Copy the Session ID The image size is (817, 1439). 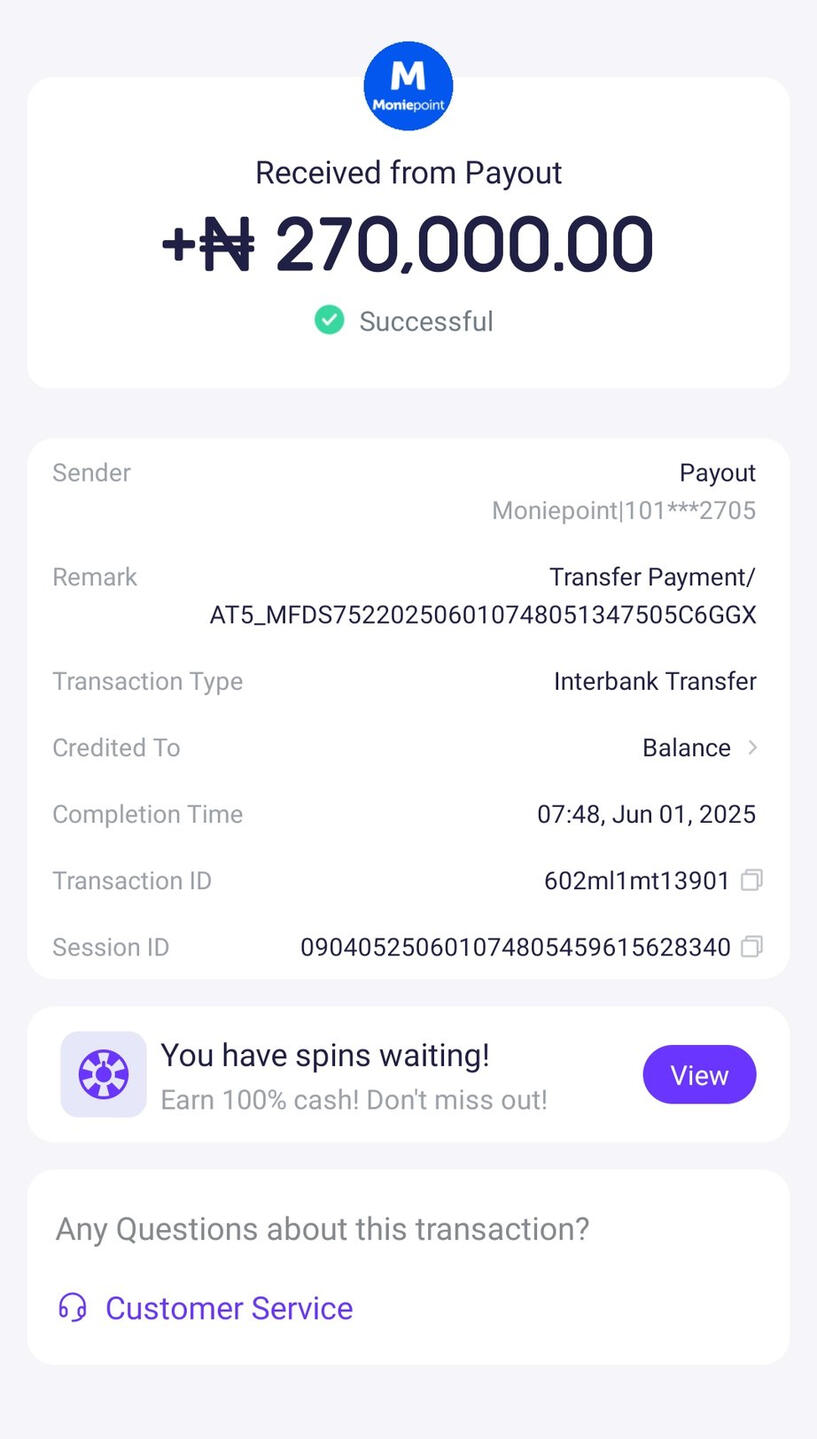point(751,946)
